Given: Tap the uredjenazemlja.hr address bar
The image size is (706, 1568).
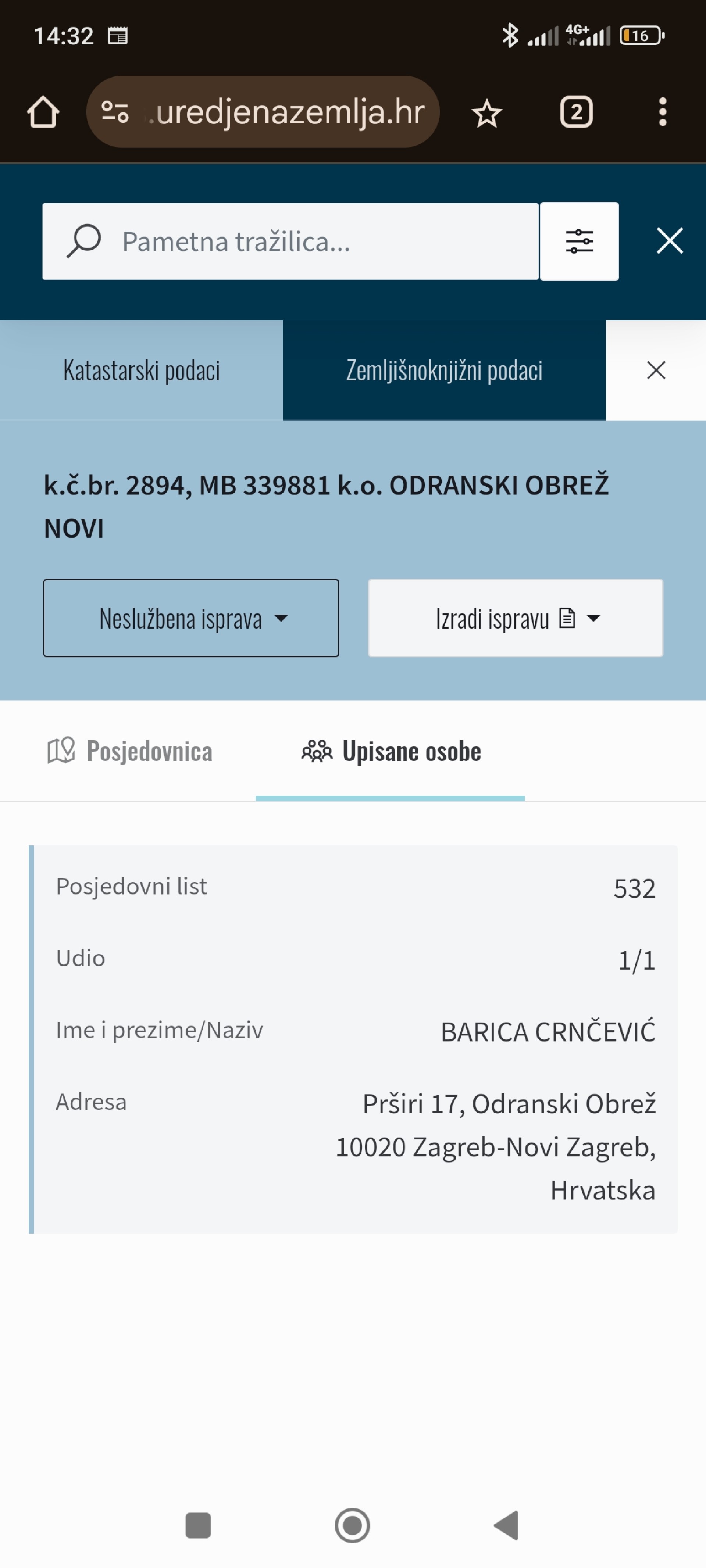Looking at the screenshot, I should tap(263, 112).
